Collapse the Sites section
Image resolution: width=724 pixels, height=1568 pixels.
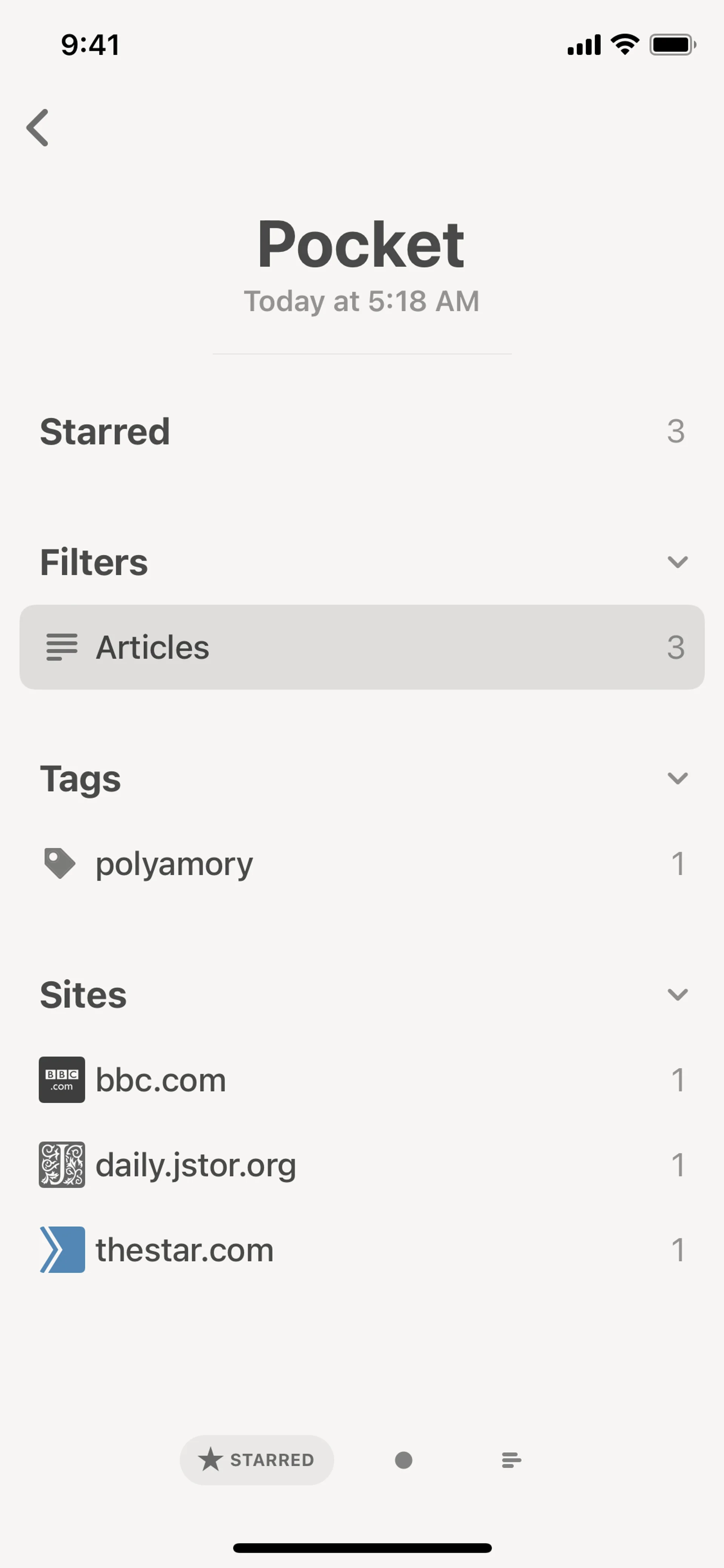[x=677, y=995]
